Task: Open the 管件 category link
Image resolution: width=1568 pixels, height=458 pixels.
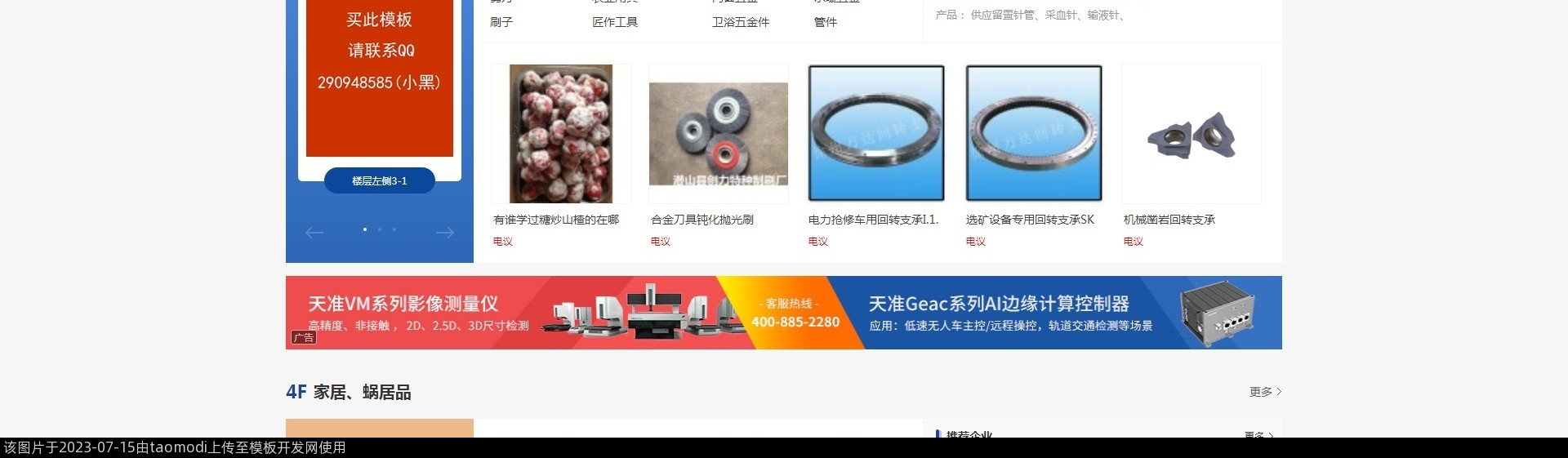Action: (825, 22)
